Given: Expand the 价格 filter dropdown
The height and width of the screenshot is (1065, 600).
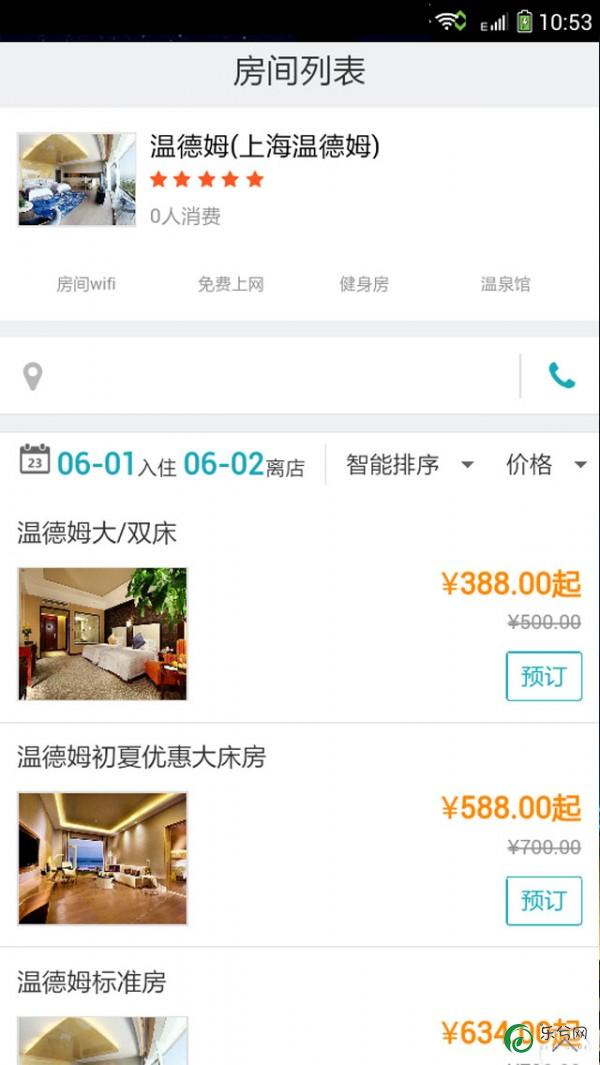Looking at the screenshot, I should [545, 465].
